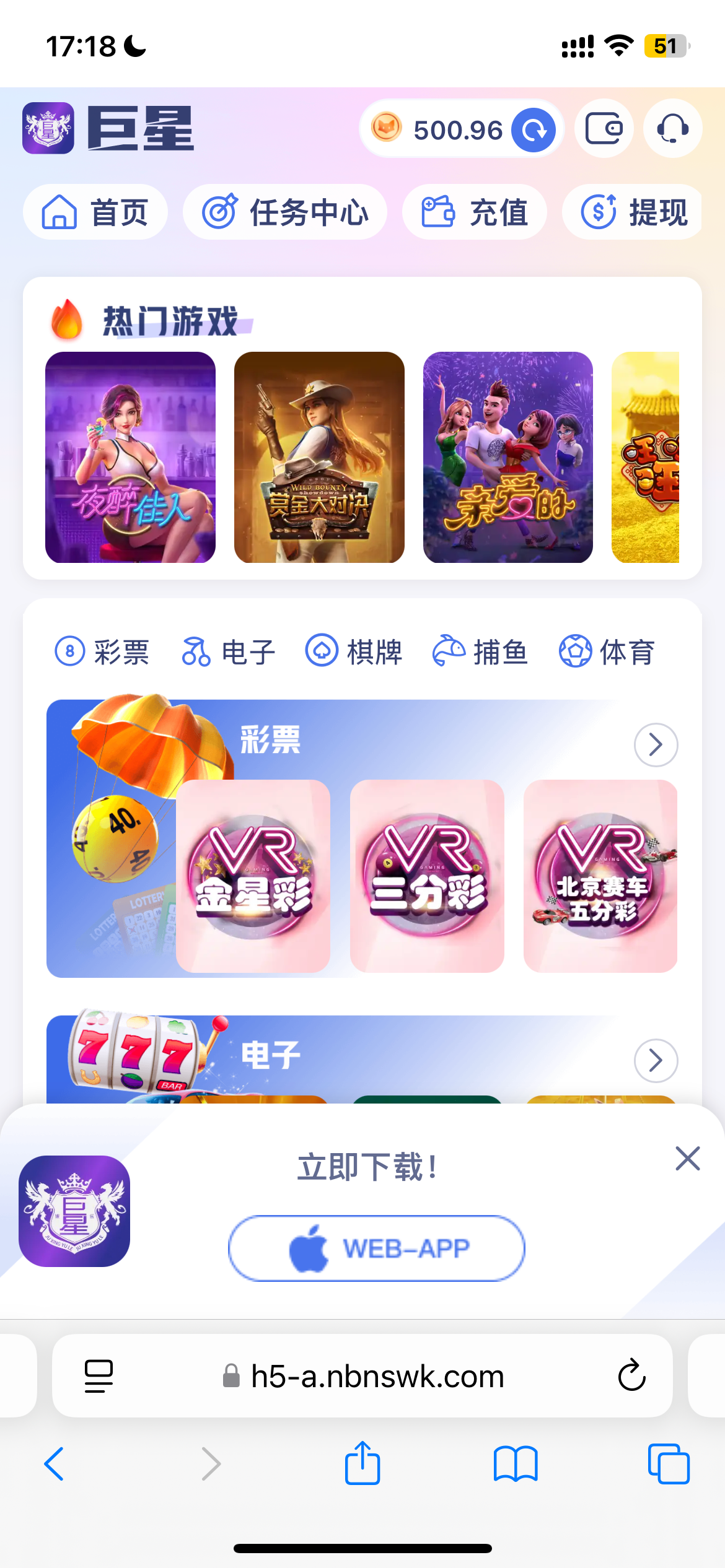Open 任务中心 task center

pos(285,212)
